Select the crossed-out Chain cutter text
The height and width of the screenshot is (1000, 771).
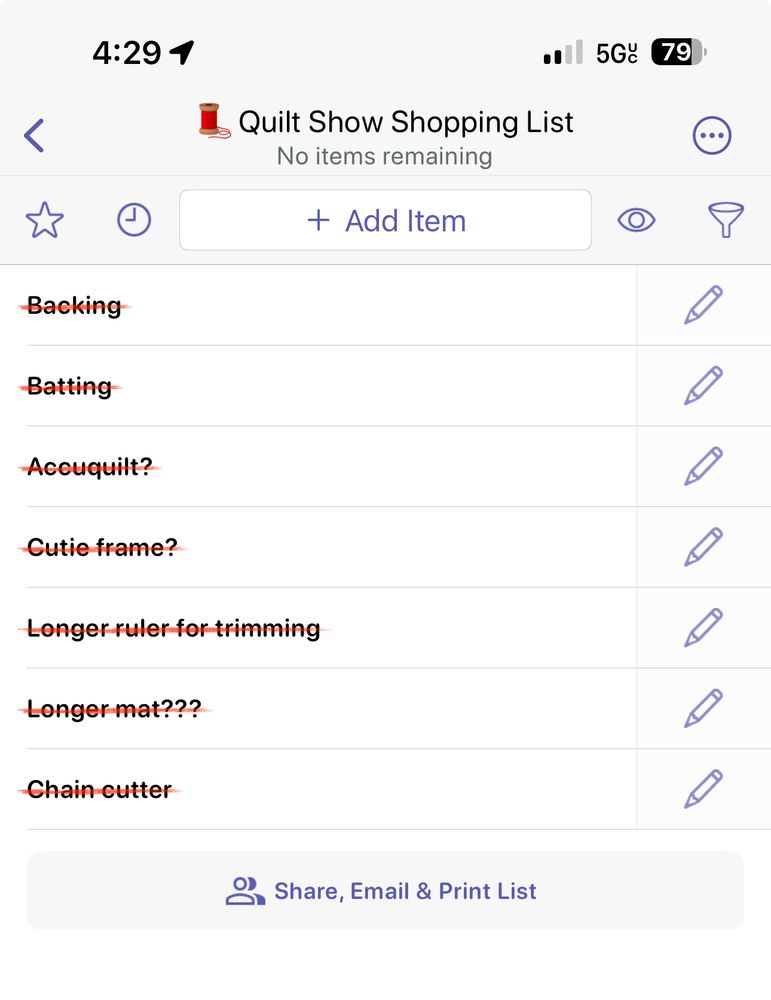click(x=98, y=789)
